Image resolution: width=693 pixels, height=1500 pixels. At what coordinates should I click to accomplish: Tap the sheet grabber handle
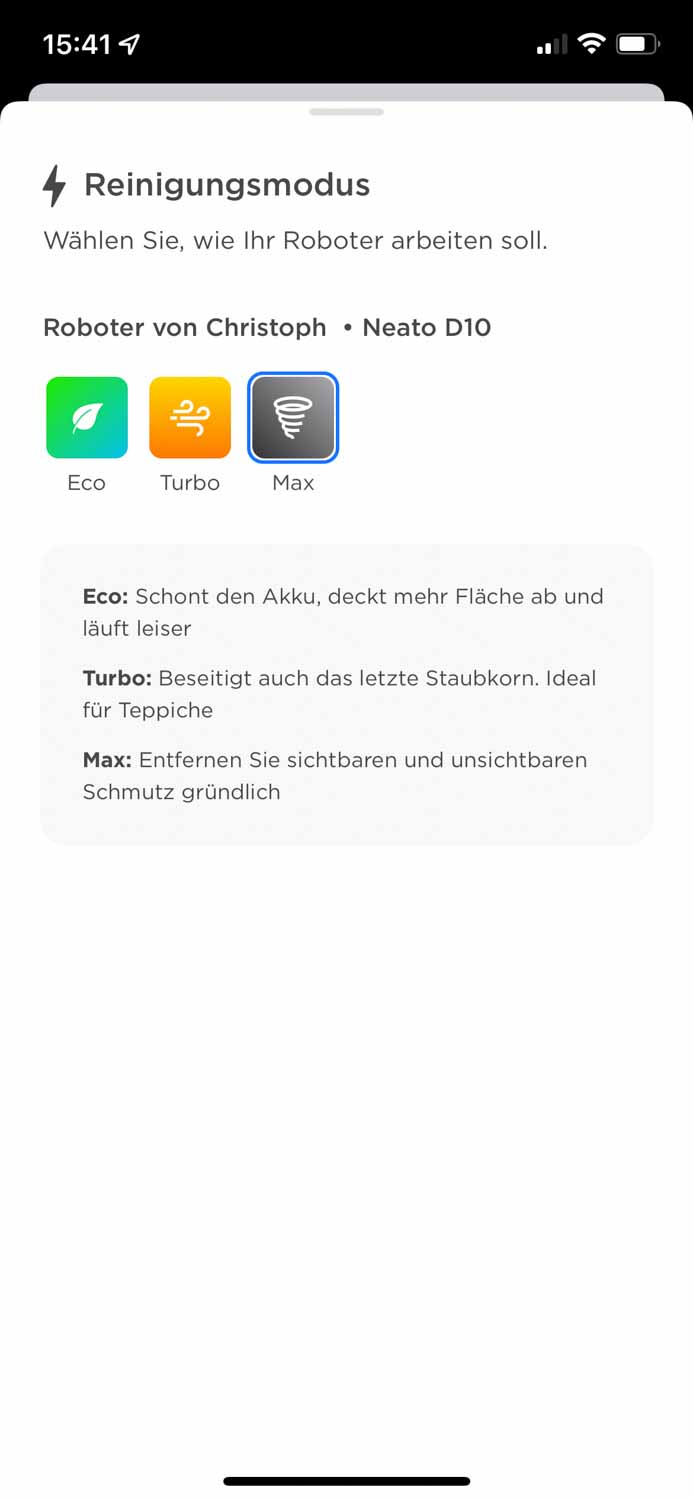pos(346,112)
